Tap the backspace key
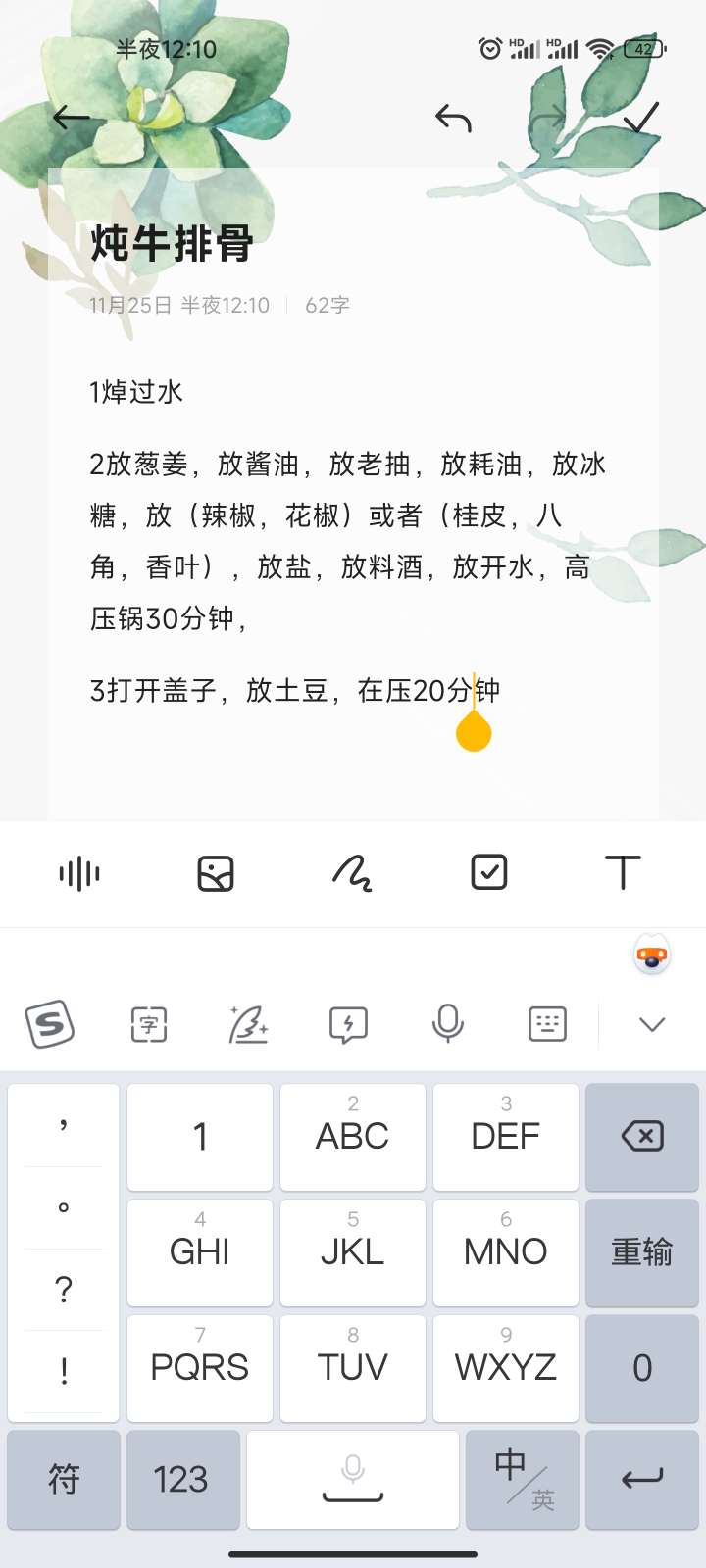Viewport: 706px width, 1568px height. click(642, 1137)
